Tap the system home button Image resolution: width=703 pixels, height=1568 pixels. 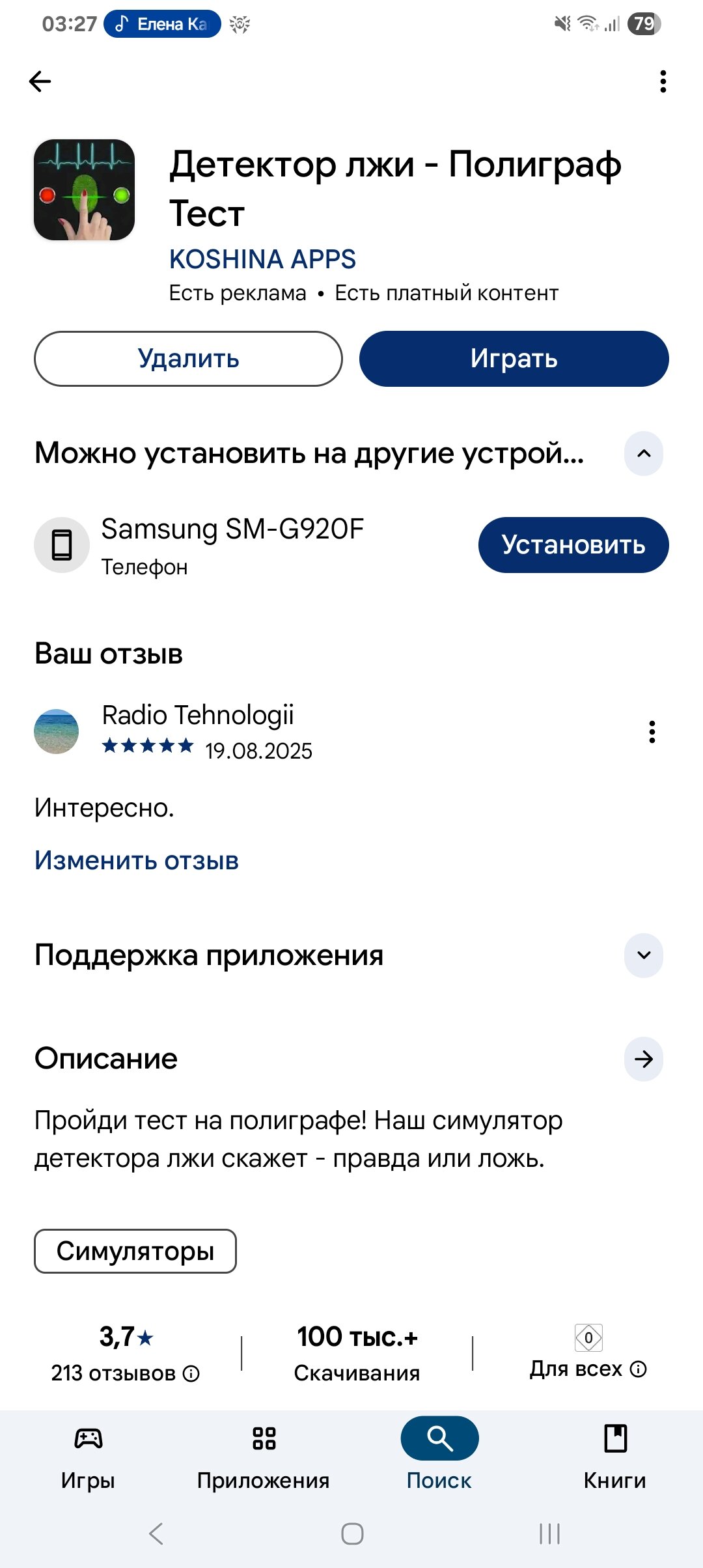[x=352, y=1533]
